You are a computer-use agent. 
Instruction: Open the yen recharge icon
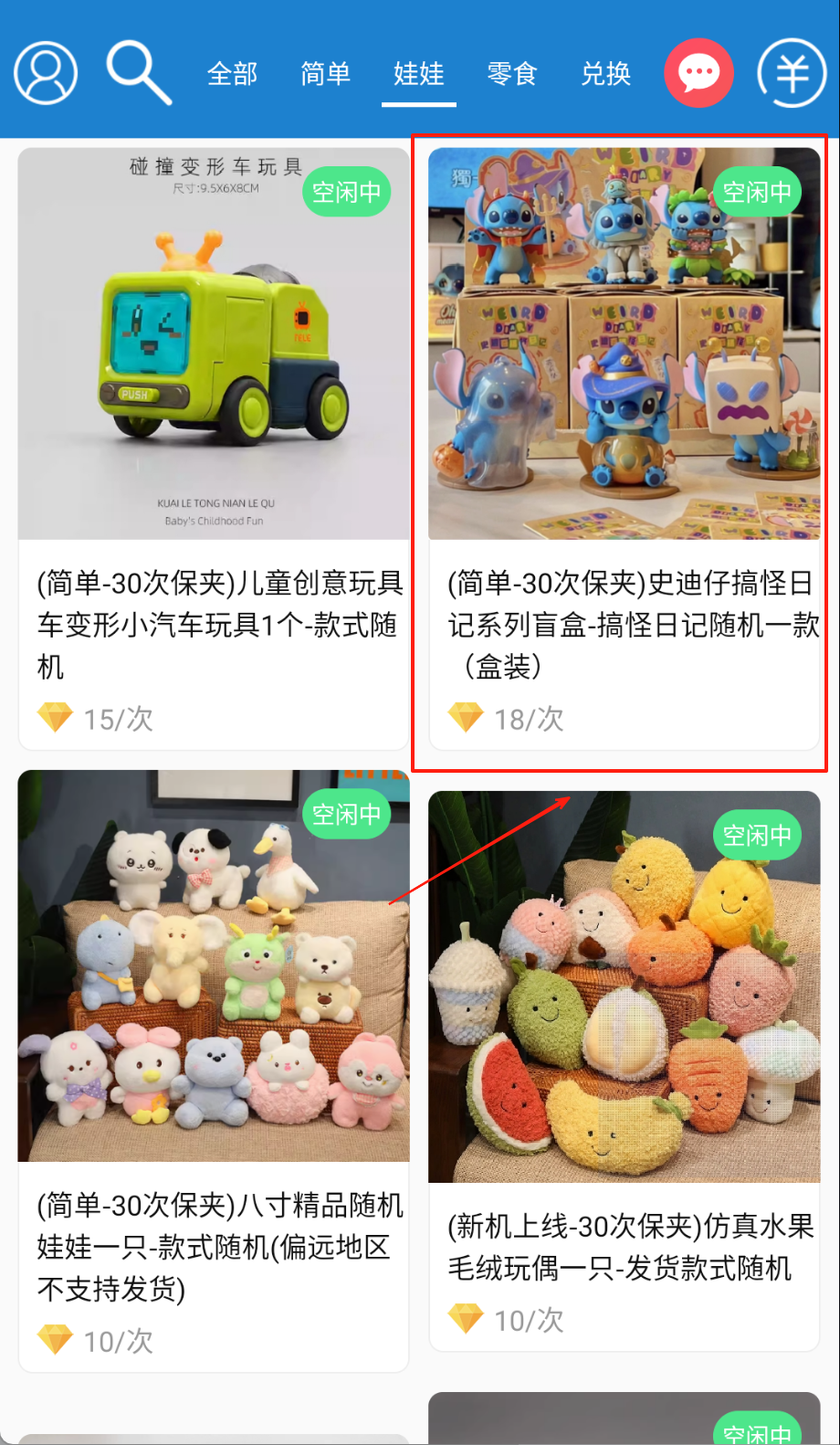pos(792,73)
